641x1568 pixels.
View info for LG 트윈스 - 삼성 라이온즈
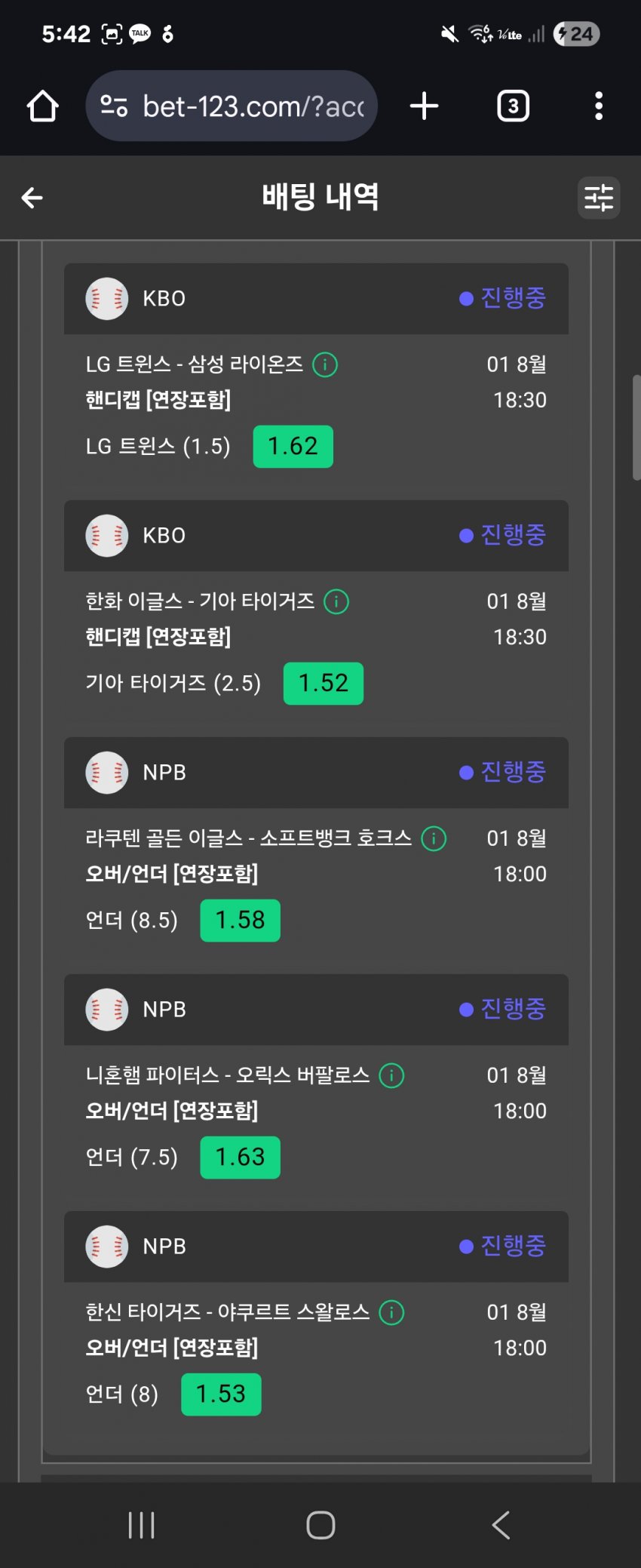pos(325,365)
